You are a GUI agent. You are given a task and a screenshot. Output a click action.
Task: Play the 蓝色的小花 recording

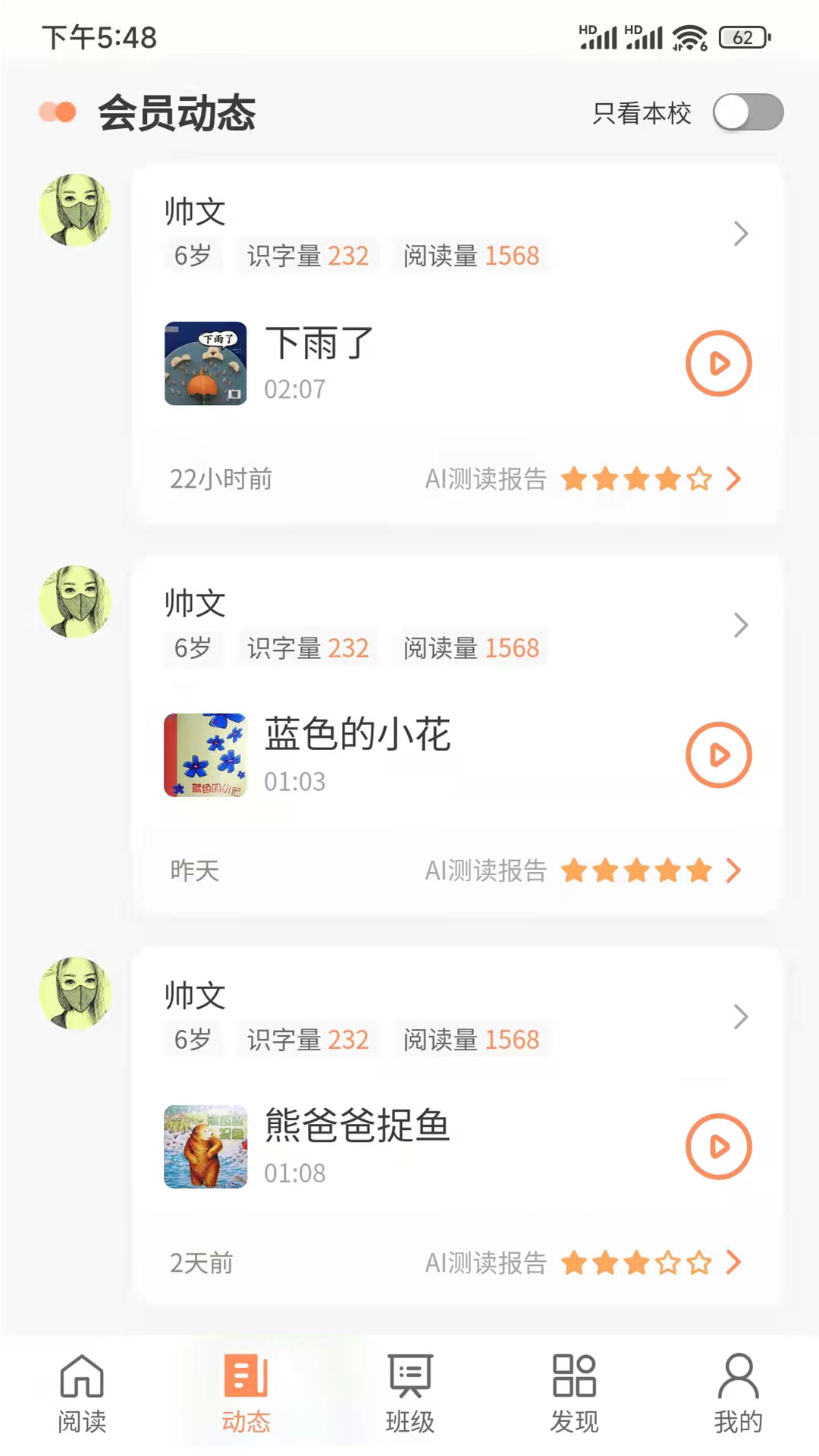pos(717,755)
